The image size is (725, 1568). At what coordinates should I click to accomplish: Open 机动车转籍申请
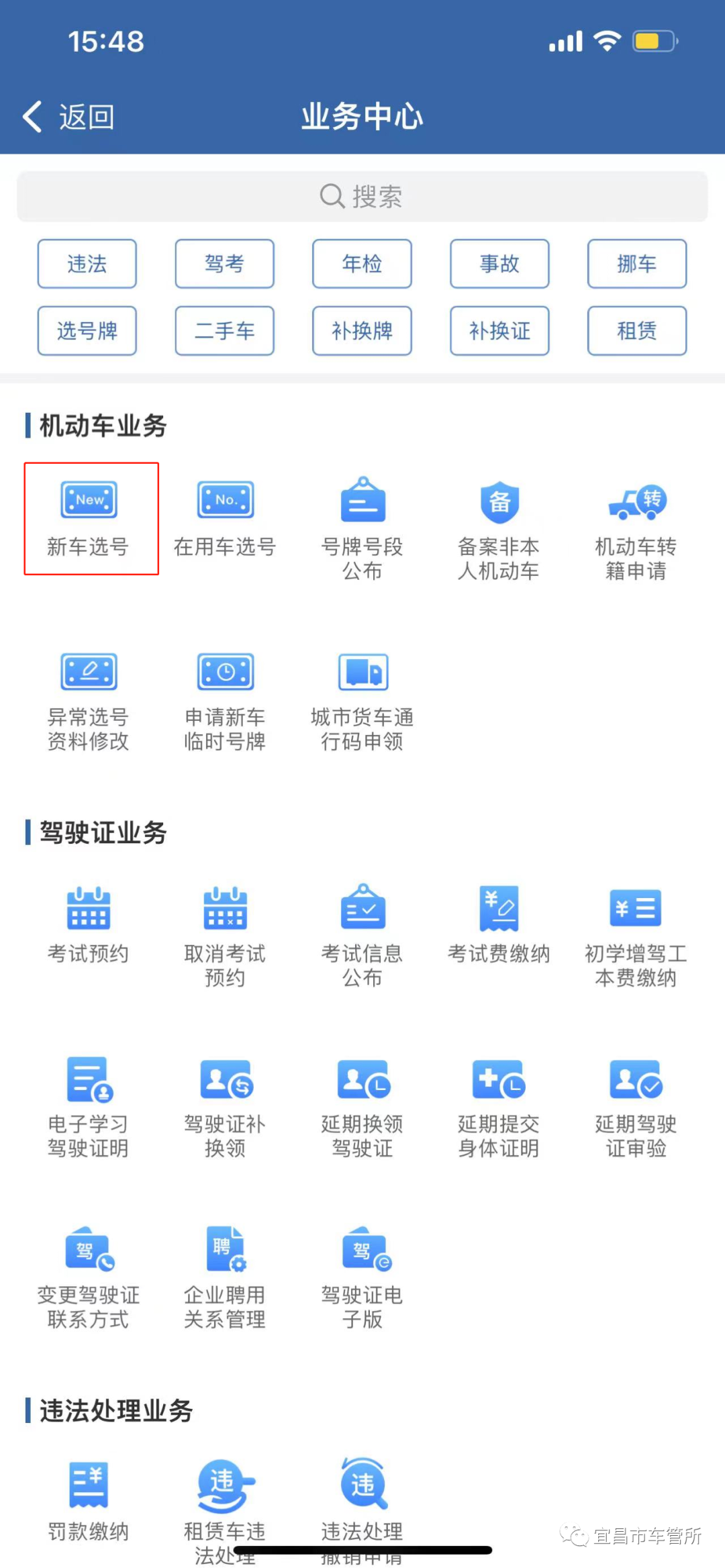pyautogui.click(x=636, y=527)
